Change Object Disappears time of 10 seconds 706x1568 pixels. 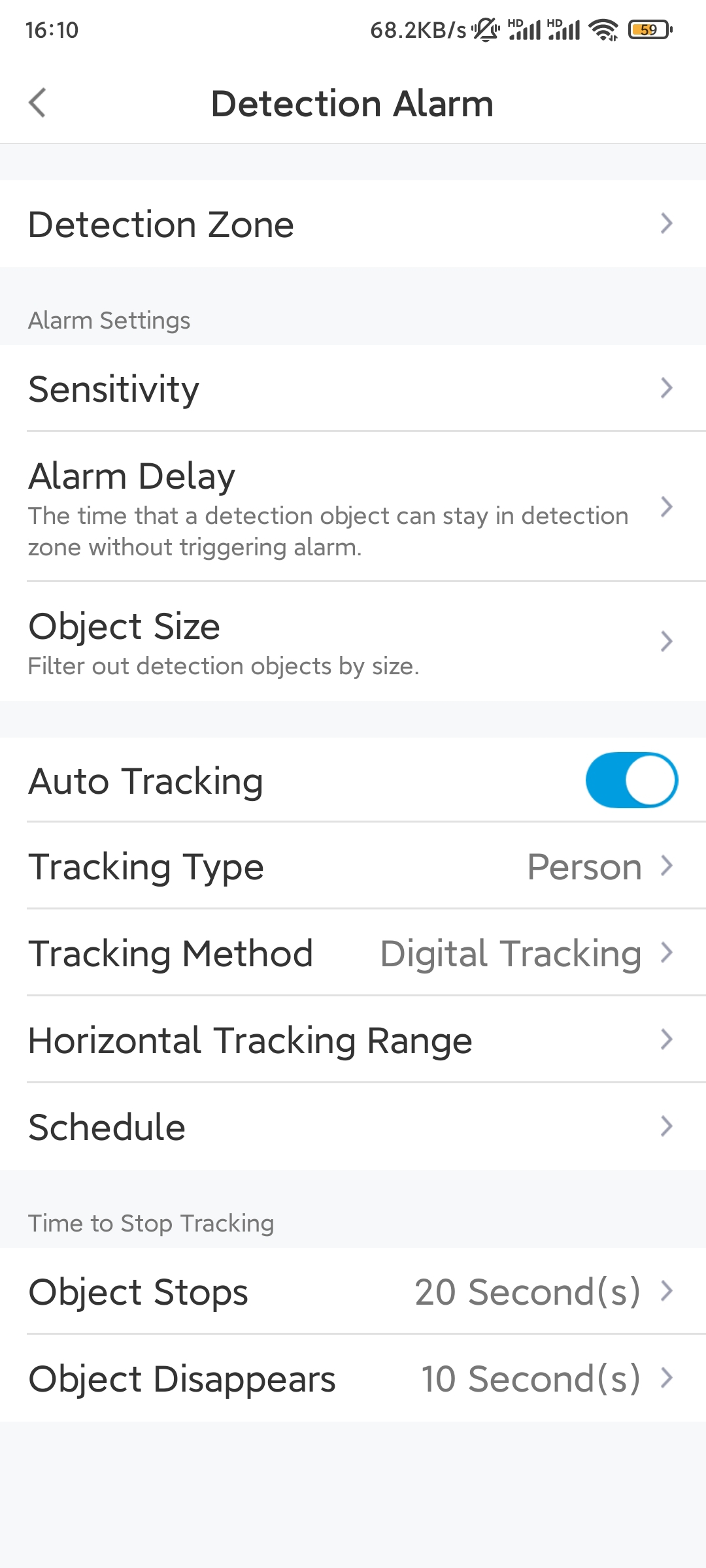point(353,1378)
